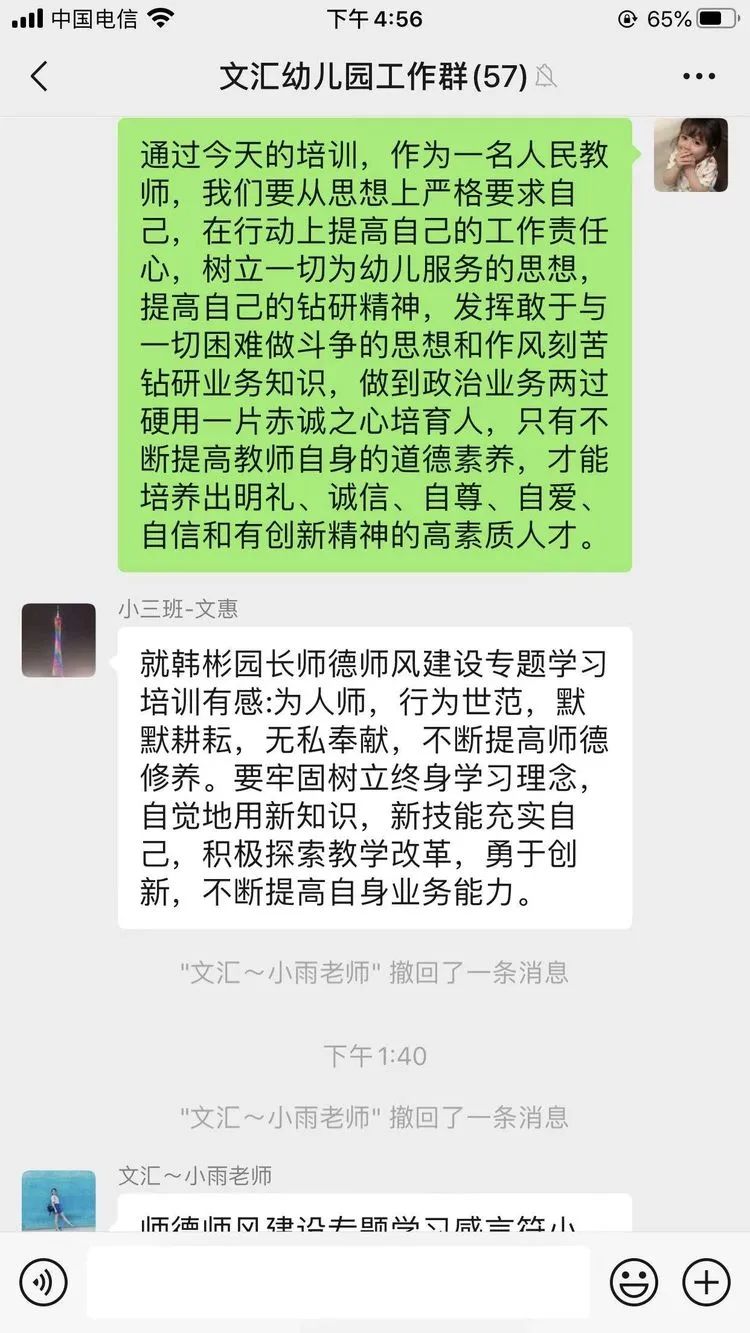Go back to the chat list
750x1333 pixels.
39,77
